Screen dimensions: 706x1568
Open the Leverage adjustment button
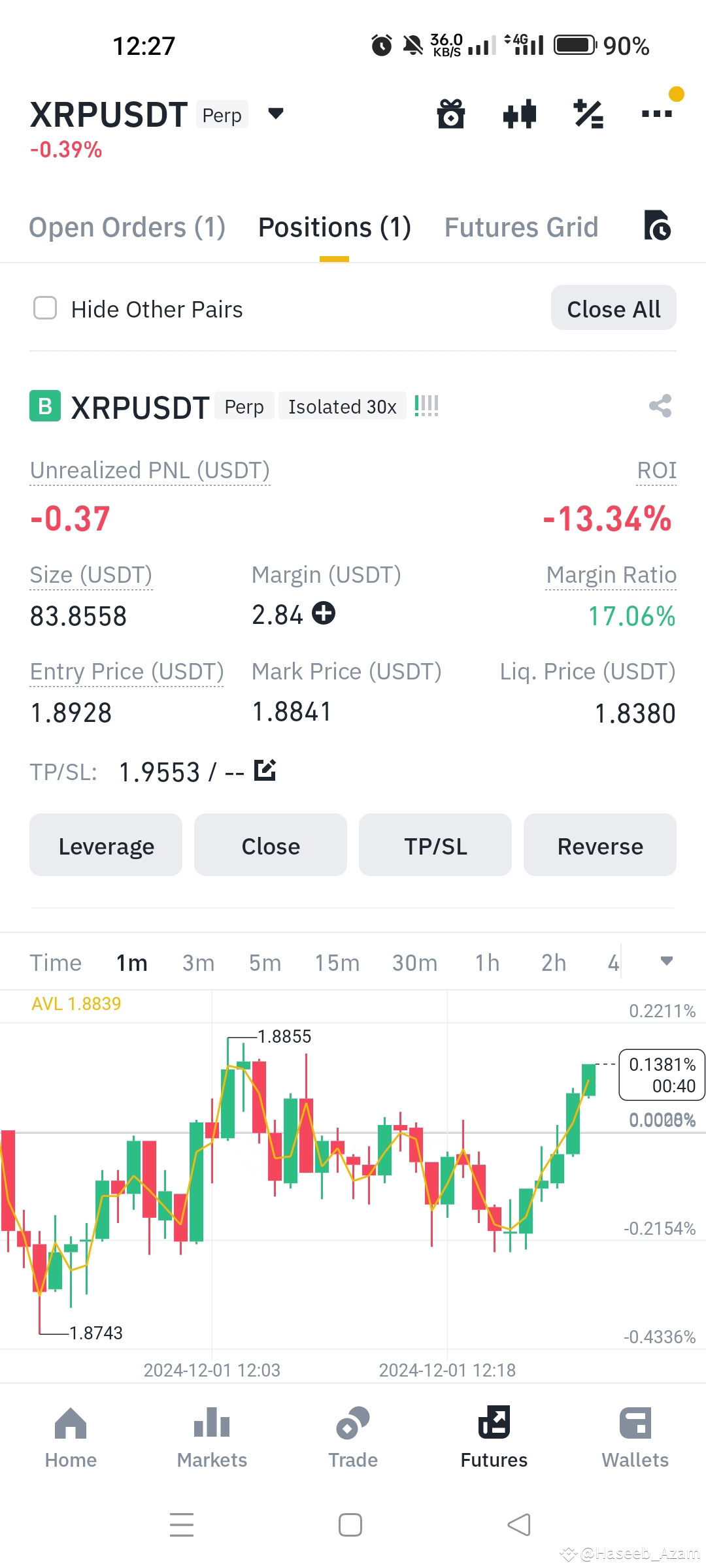coord(106,845)
